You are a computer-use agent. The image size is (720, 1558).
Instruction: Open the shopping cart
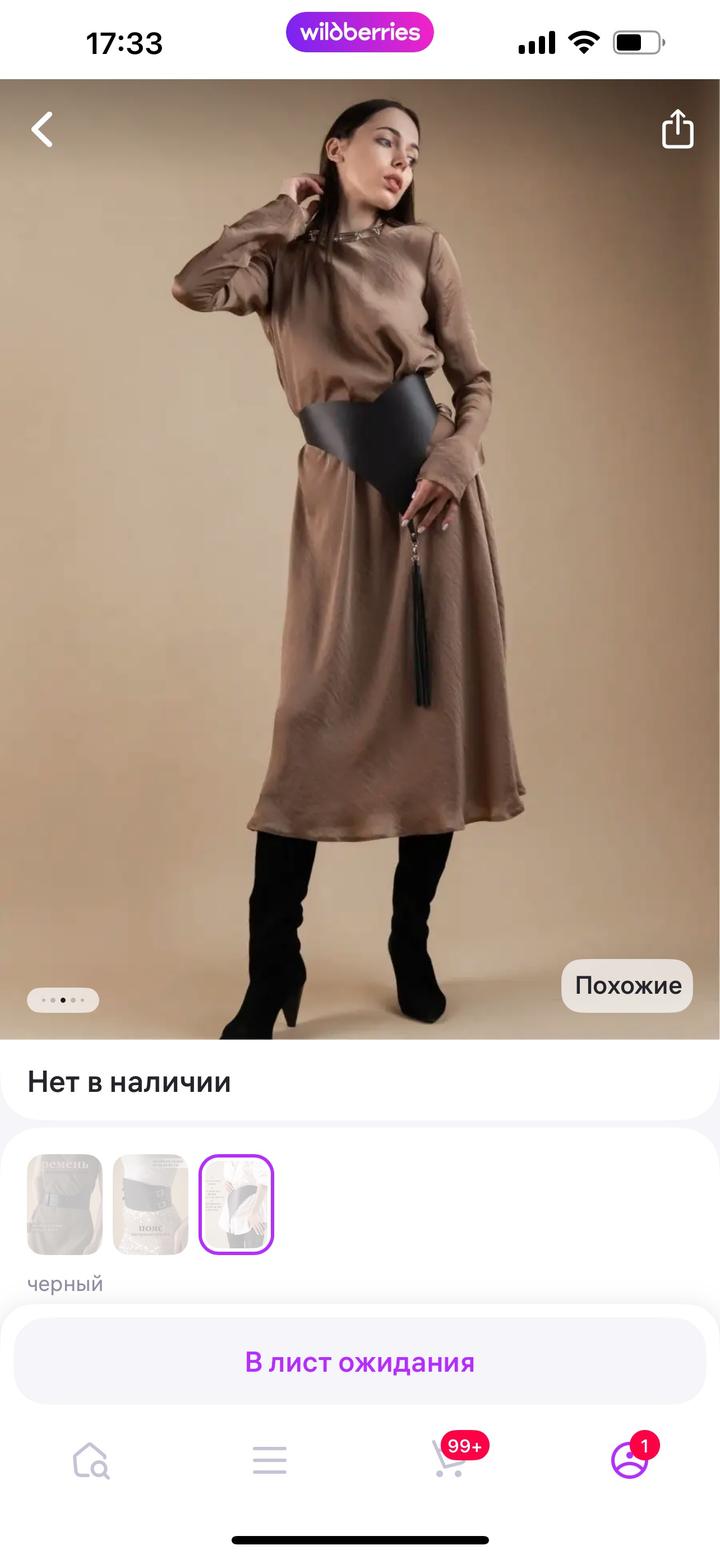(x=449, y=1460)
